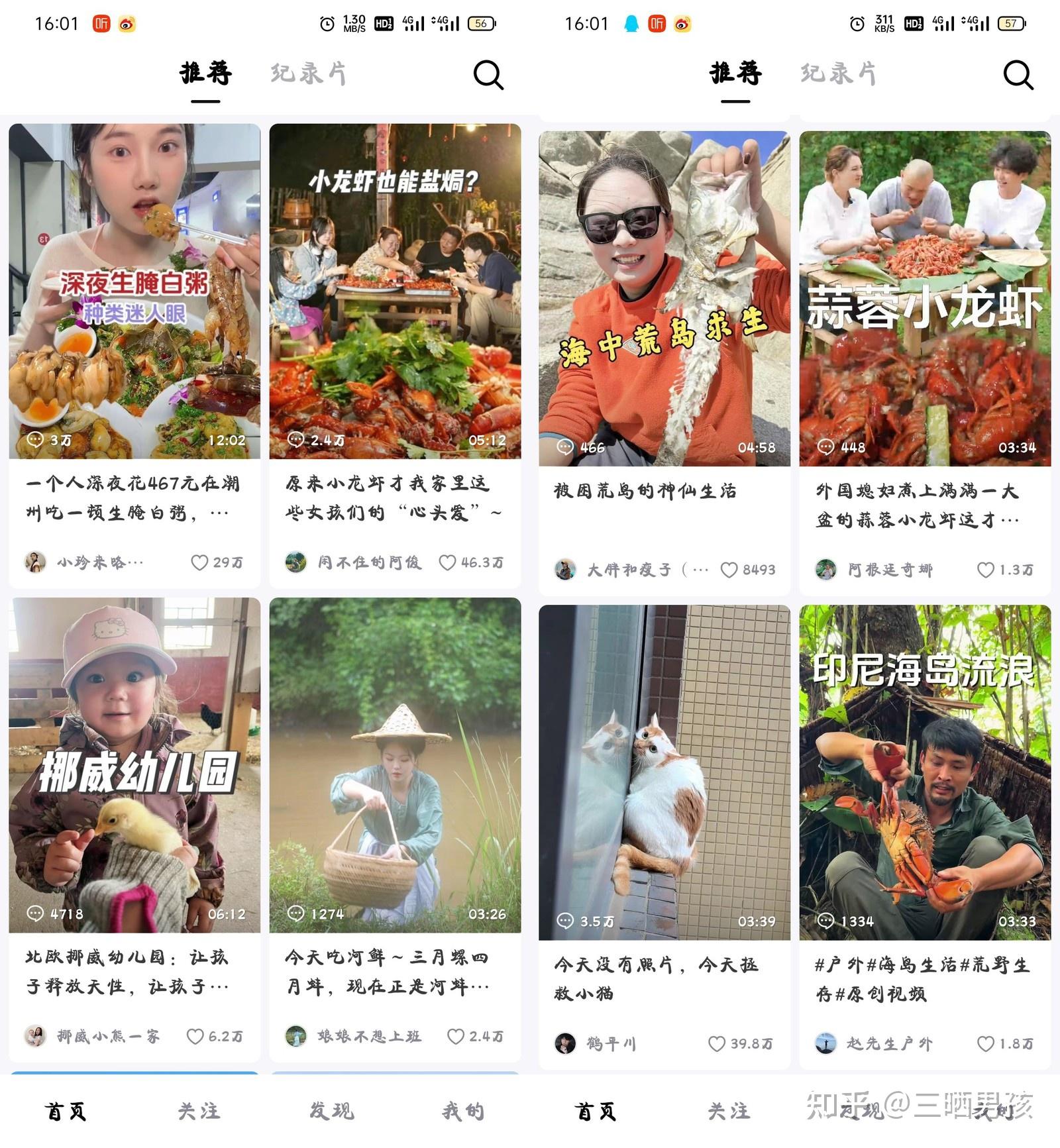Viewport: 1060px width, 1148px height.
Task: Open the 海中荒岛求生 video card
Action: click(x=664, y=298)
